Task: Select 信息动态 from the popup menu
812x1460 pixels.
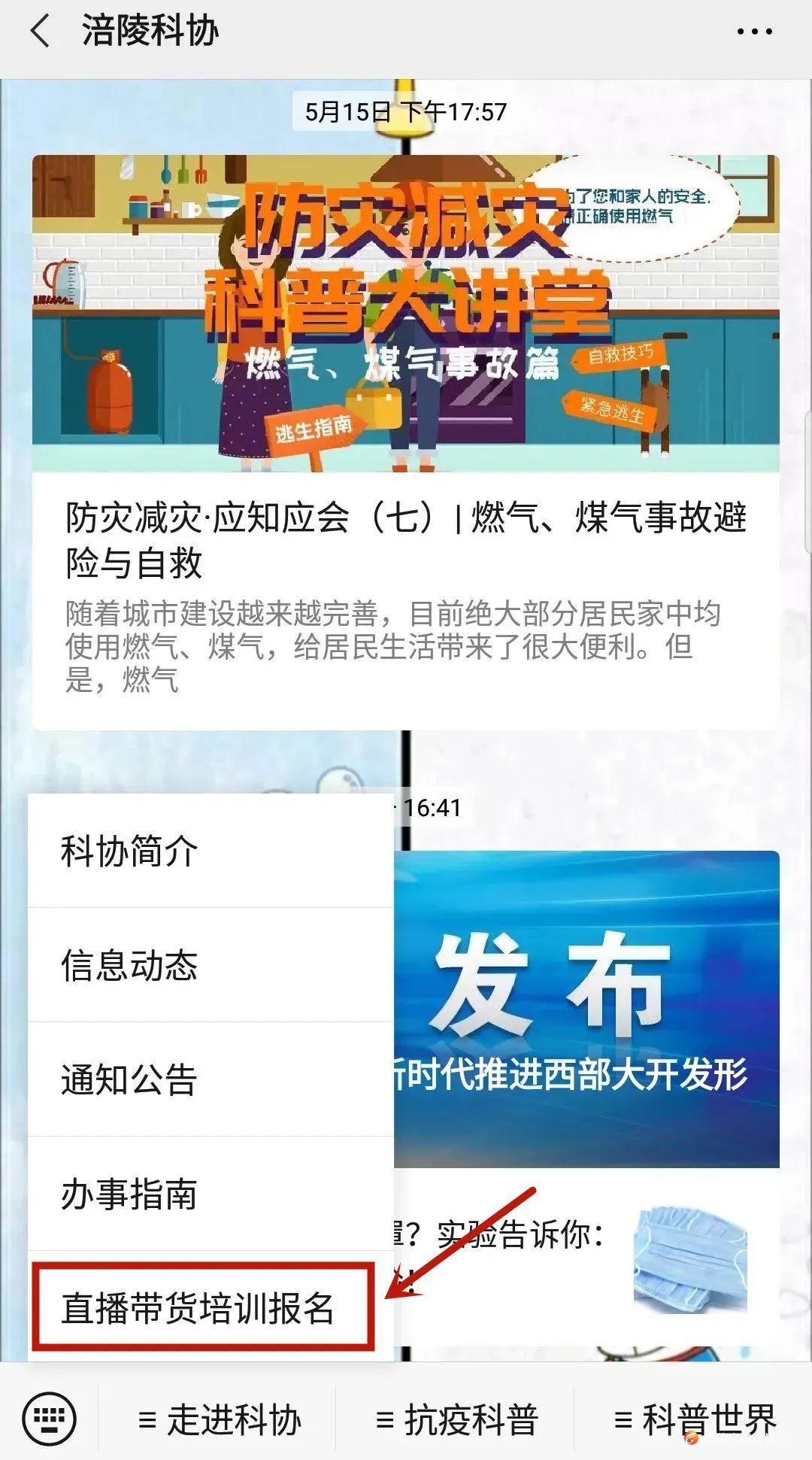Action: coord(211,965)
